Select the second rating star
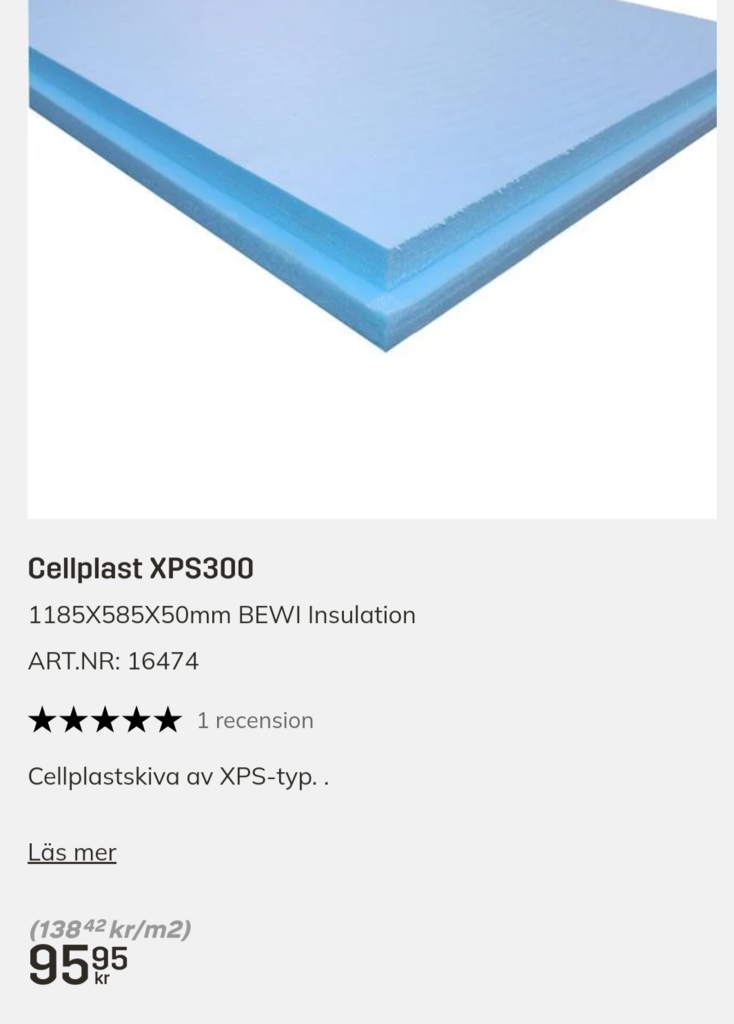This screenshot has width=734, height=1024. point(74,718)
